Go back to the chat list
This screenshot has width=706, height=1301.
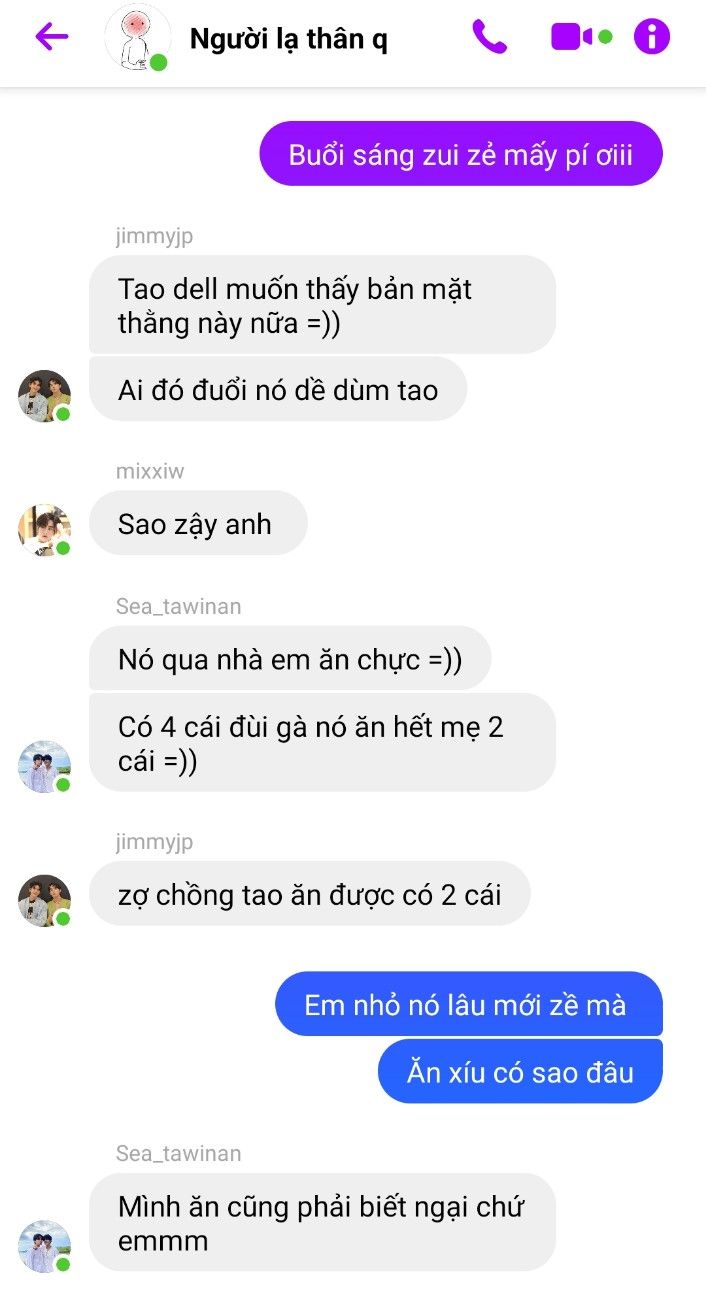pos(51,38)
